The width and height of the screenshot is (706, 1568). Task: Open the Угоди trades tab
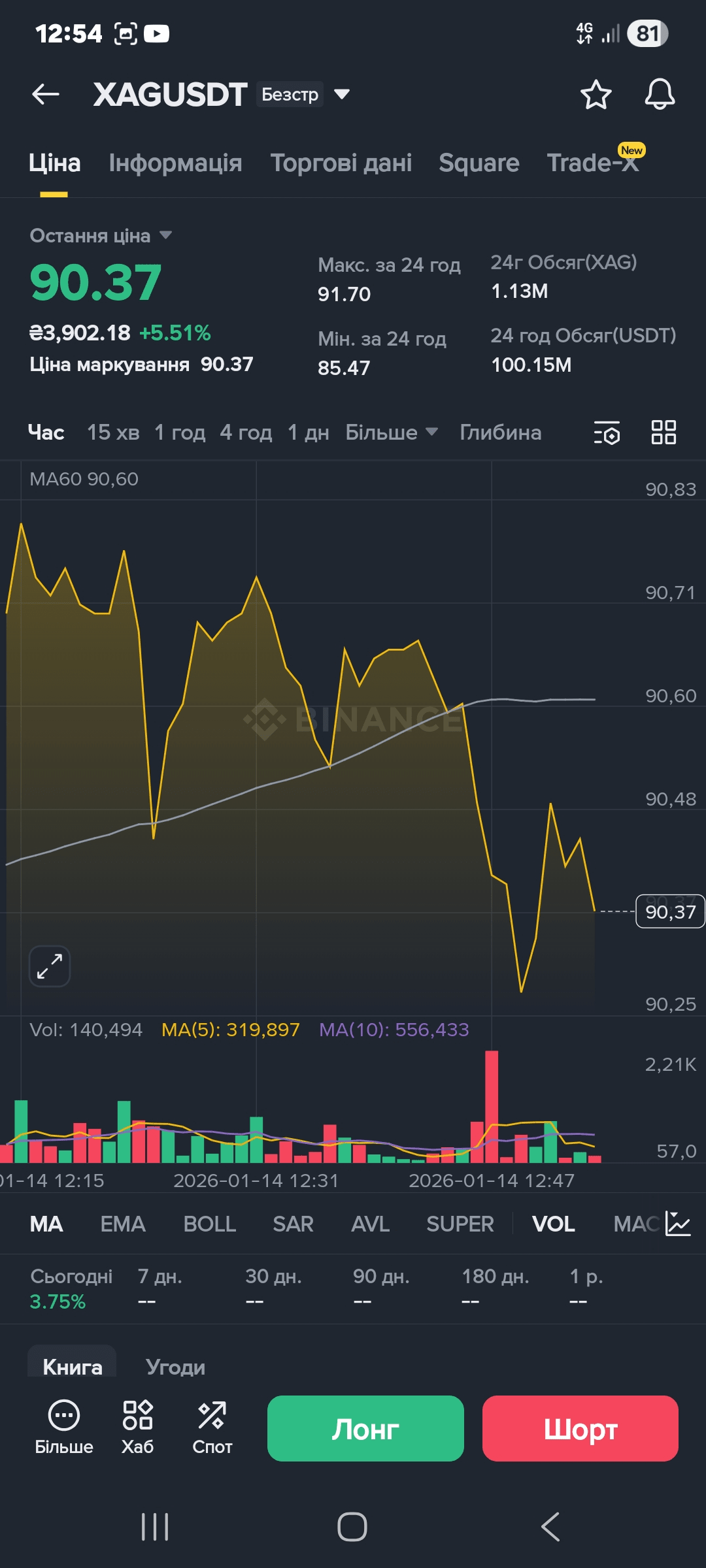175,1367
